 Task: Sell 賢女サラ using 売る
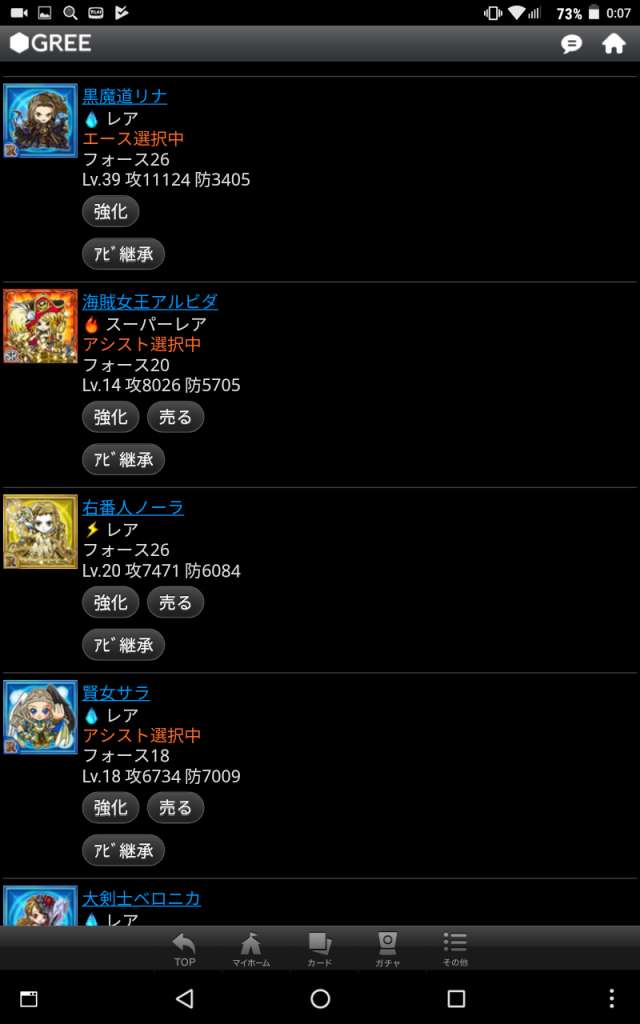[175, 807]
